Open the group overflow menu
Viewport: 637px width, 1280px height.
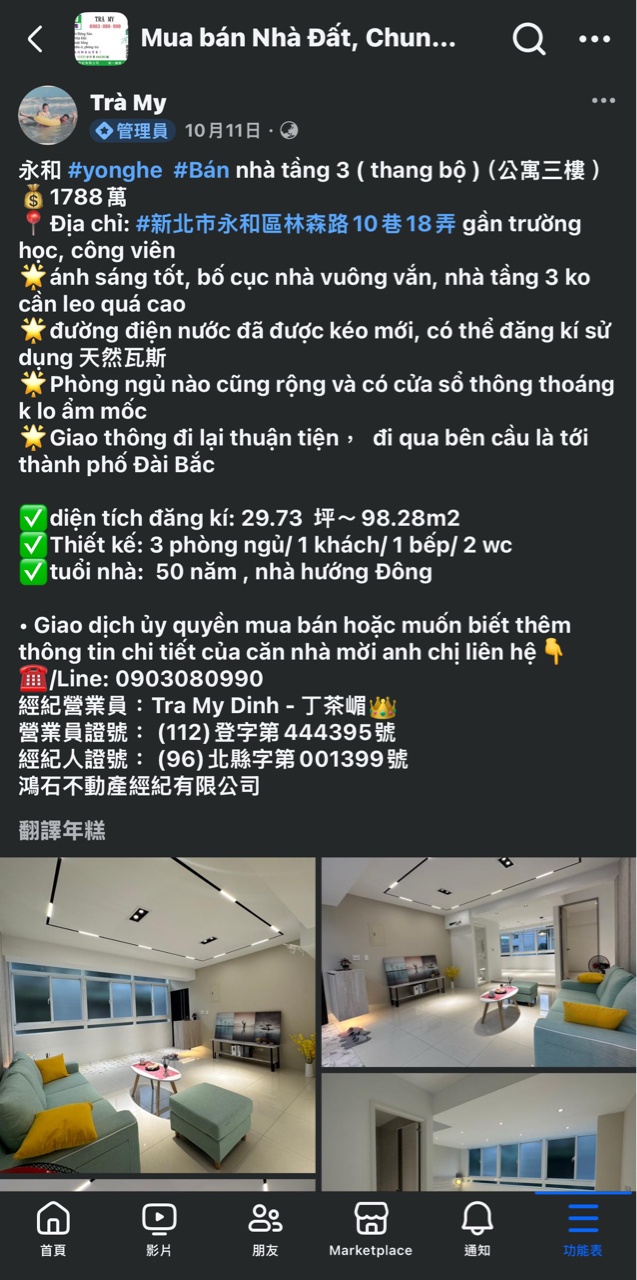[x=594, y=39]
